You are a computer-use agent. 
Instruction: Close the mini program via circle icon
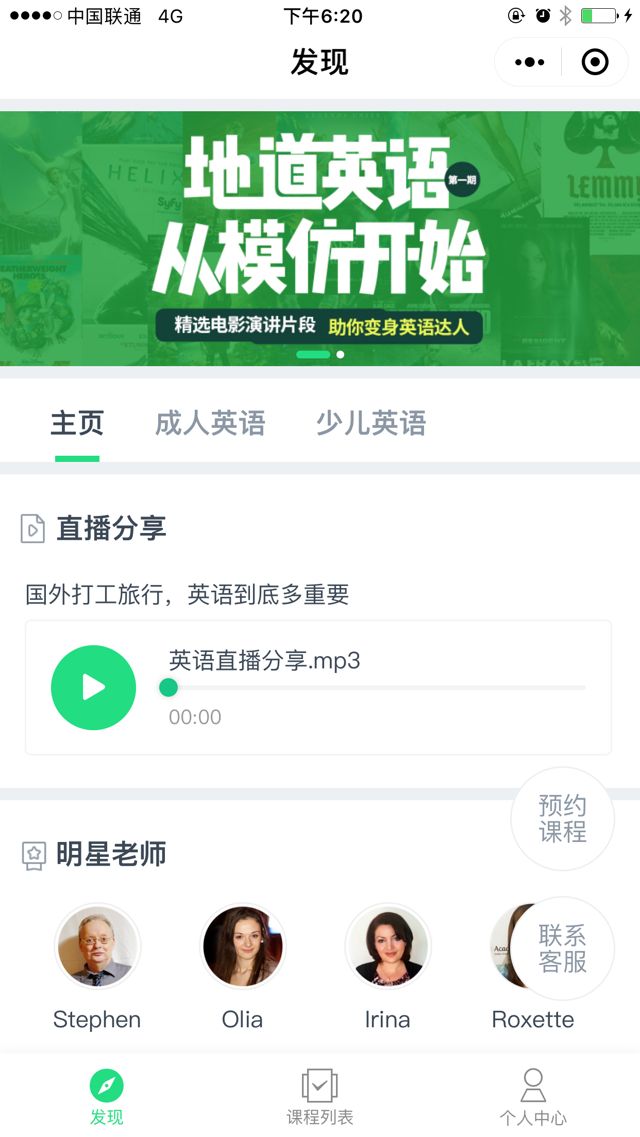pyautogui.click(x=595, y=63)
